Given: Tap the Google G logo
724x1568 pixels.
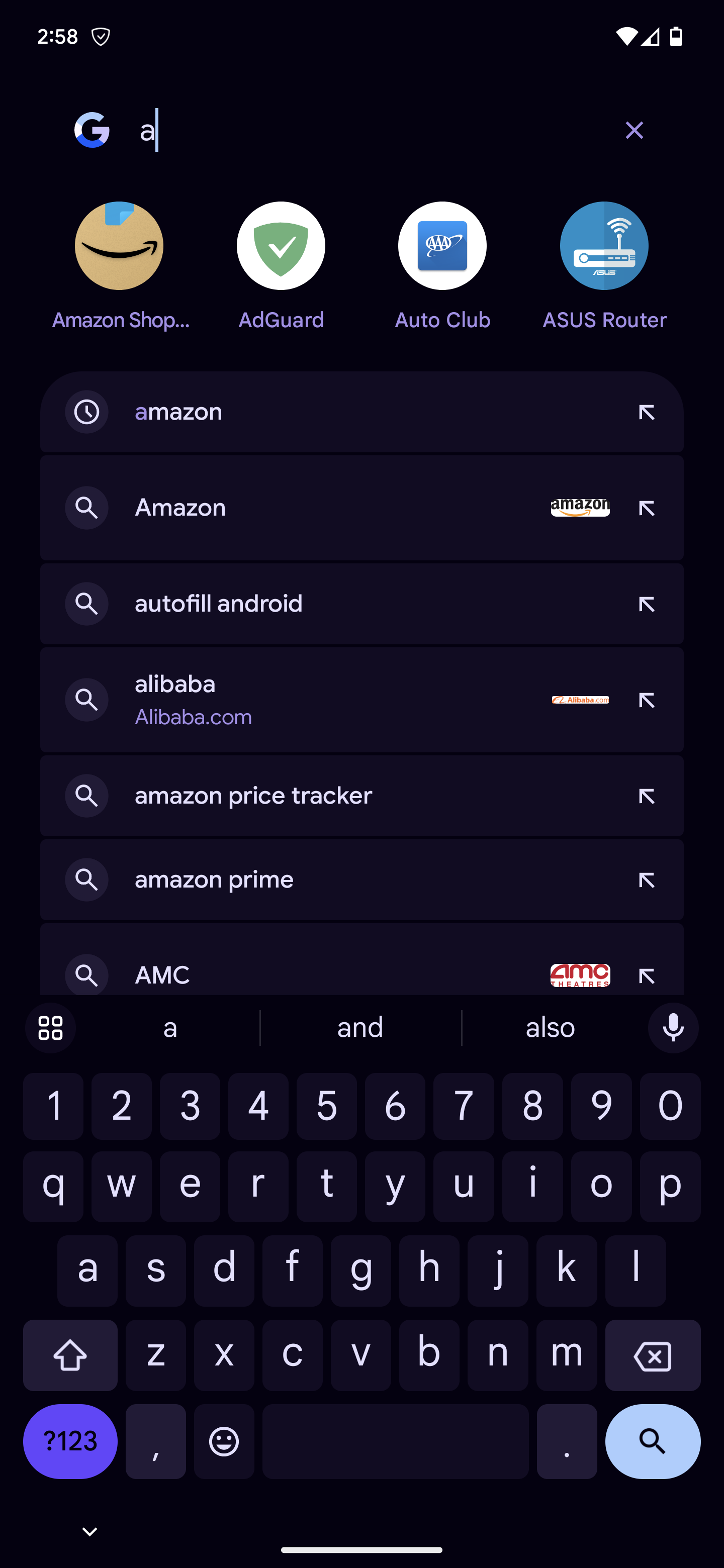Looking at the screenshot, I should [92, 130].
